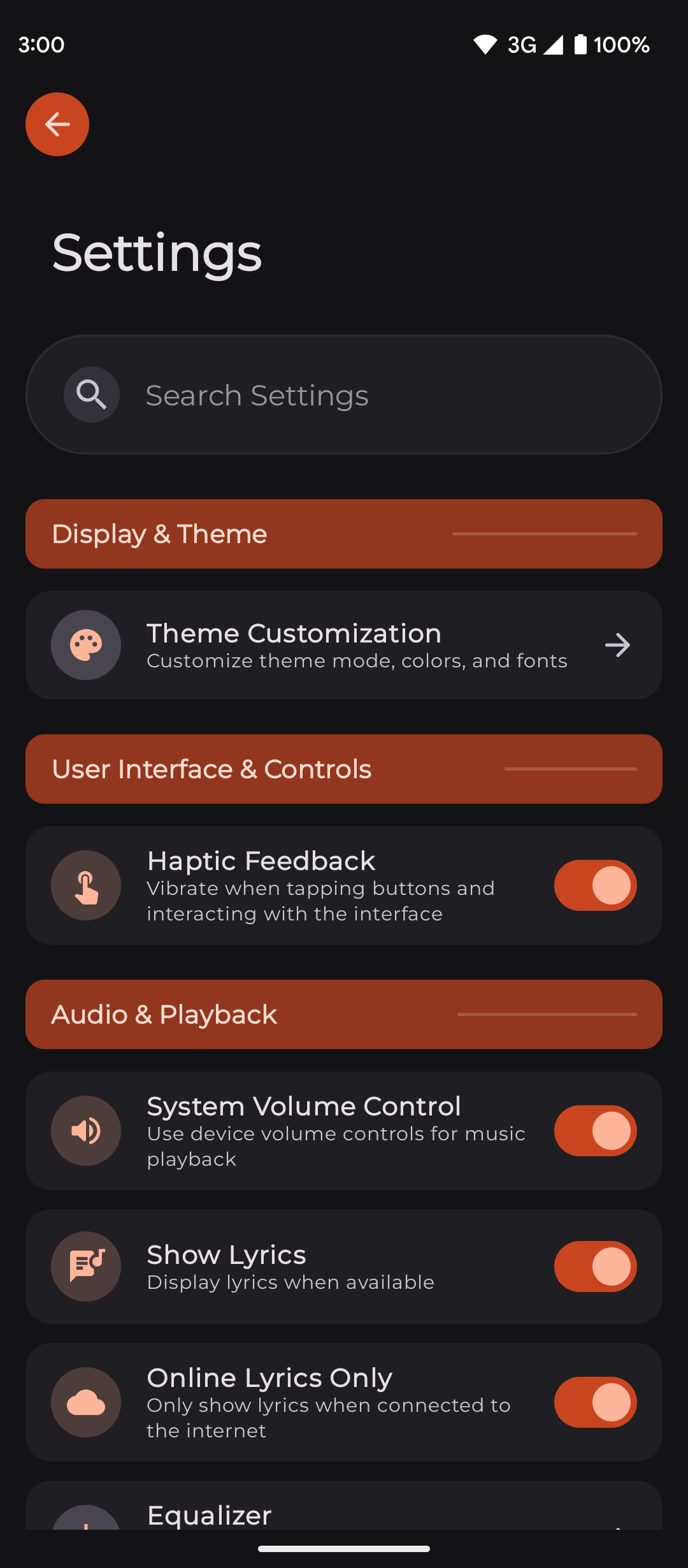Viewport: 688px width, 1568px height.
Task: Go back using the orange arrow button
Action: point(57,124)
